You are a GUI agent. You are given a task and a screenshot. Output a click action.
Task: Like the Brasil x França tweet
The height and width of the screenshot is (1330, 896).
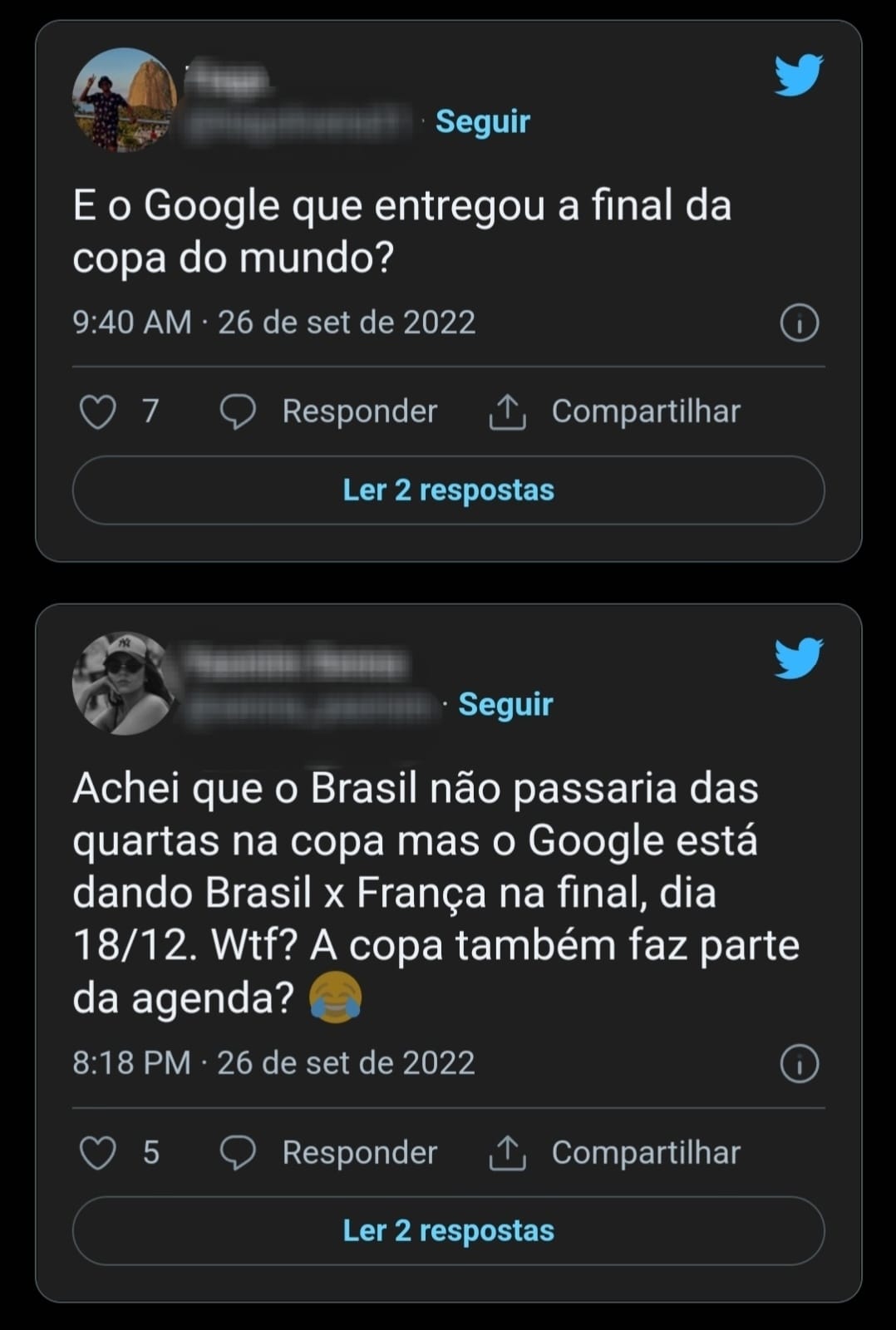point(97,1153)
